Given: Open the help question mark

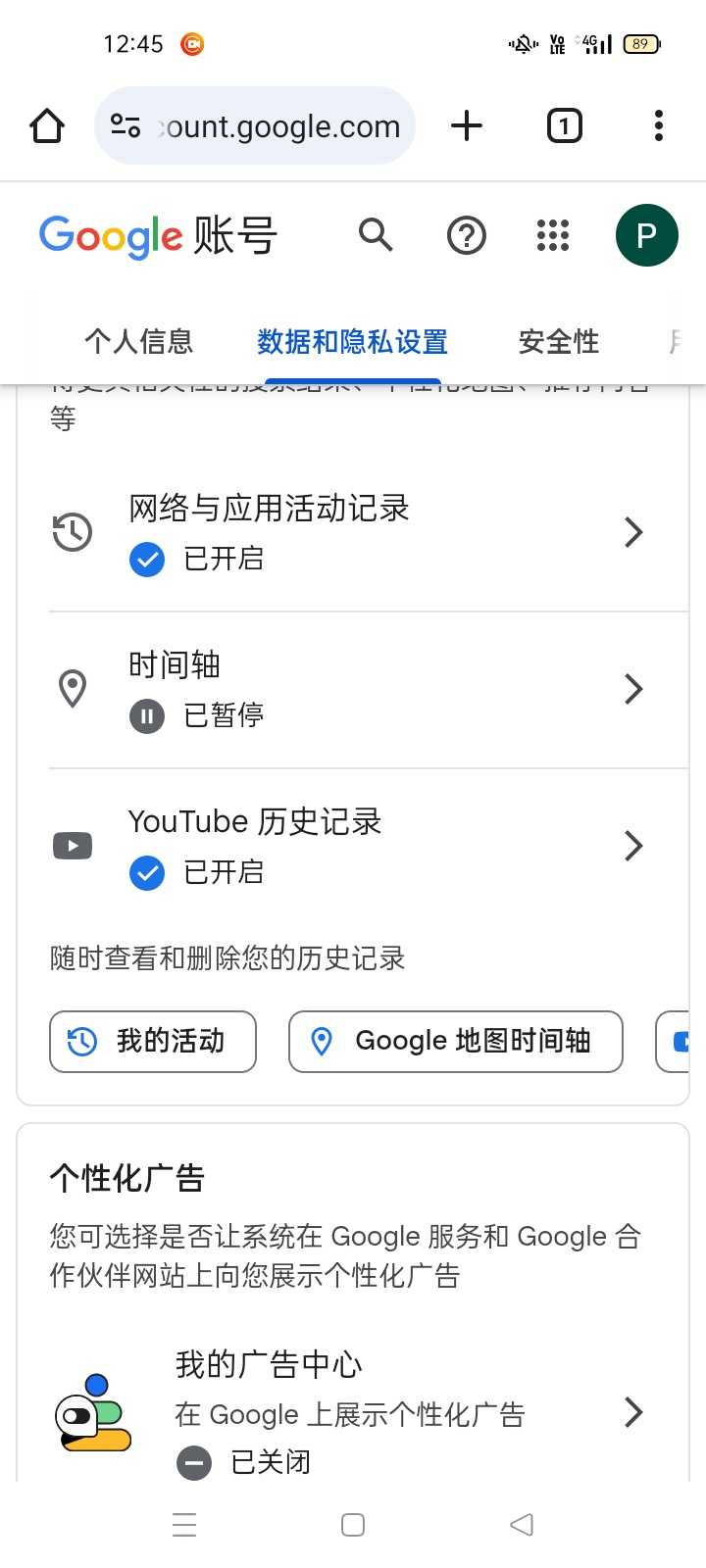Looking at the screenshot, I should 466,235.
